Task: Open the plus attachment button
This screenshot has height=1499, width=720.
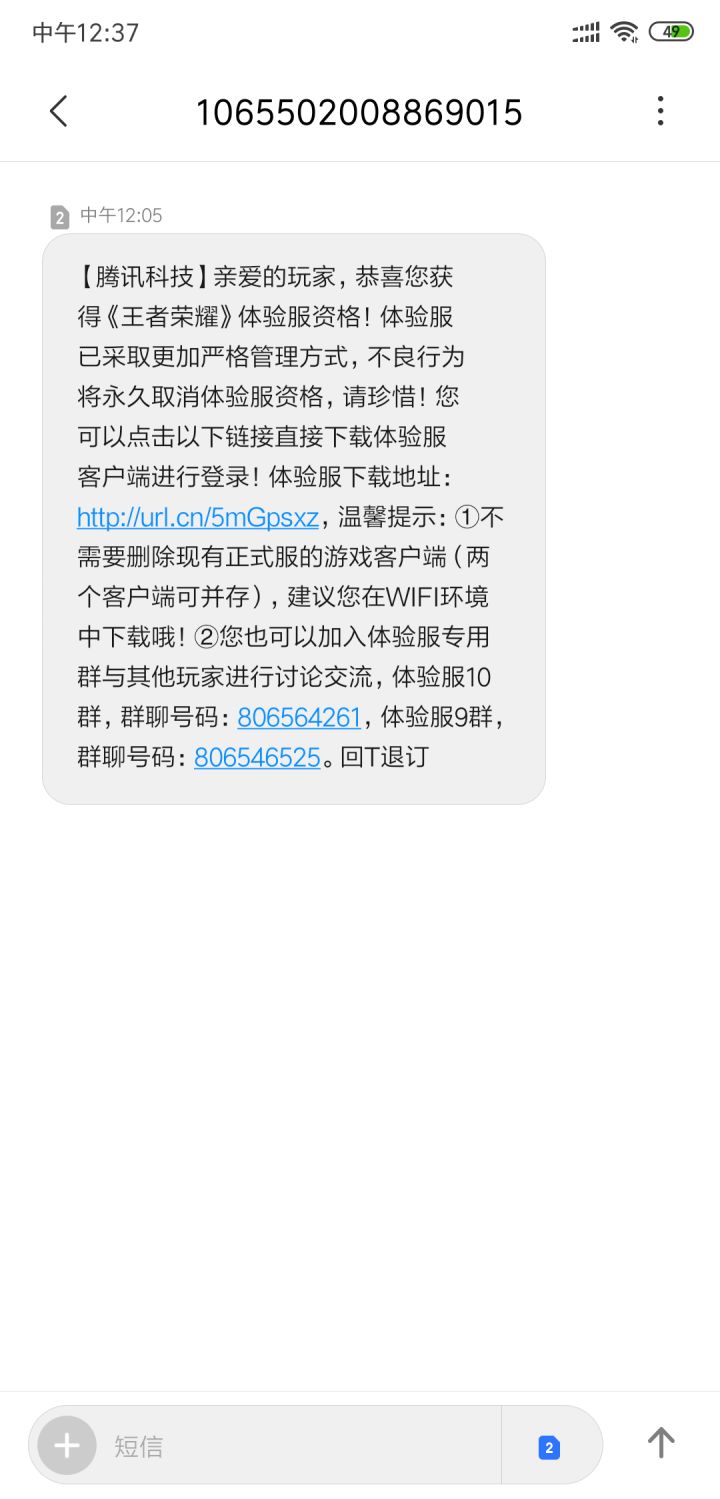Action: tap(67, 1446)
